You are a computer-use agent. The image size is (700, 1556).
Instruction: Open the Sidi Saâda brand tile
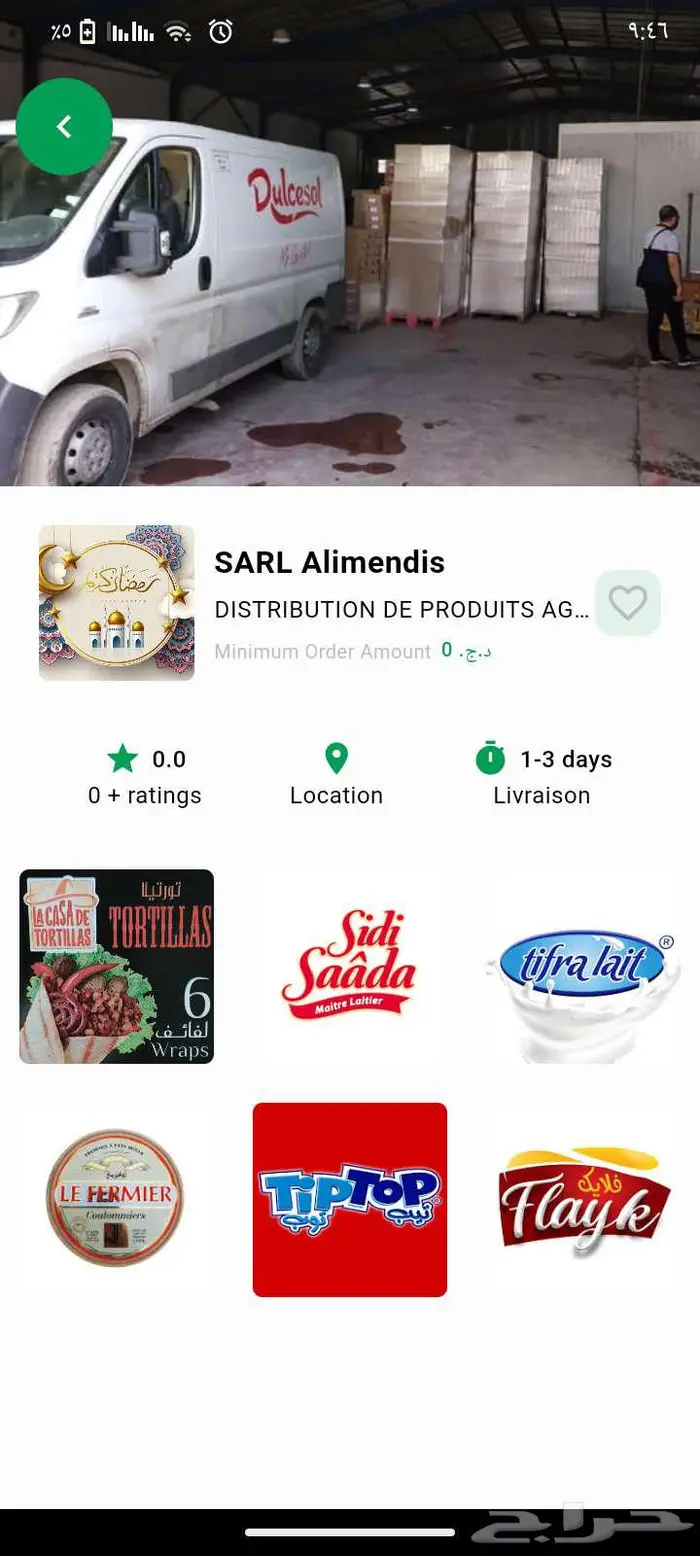coord(349,966)
